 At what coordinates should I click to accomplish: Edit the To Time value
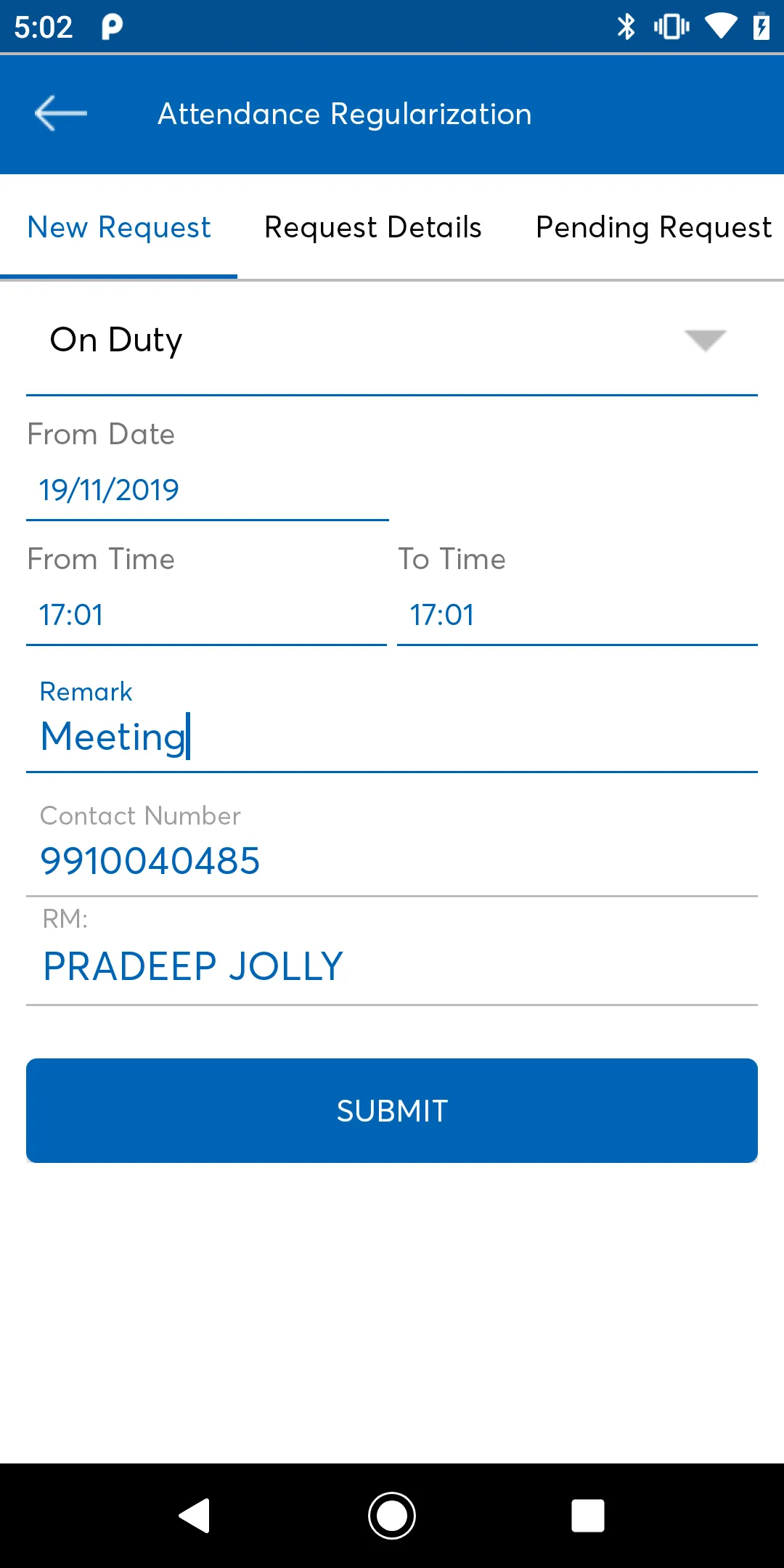[577, 615]
